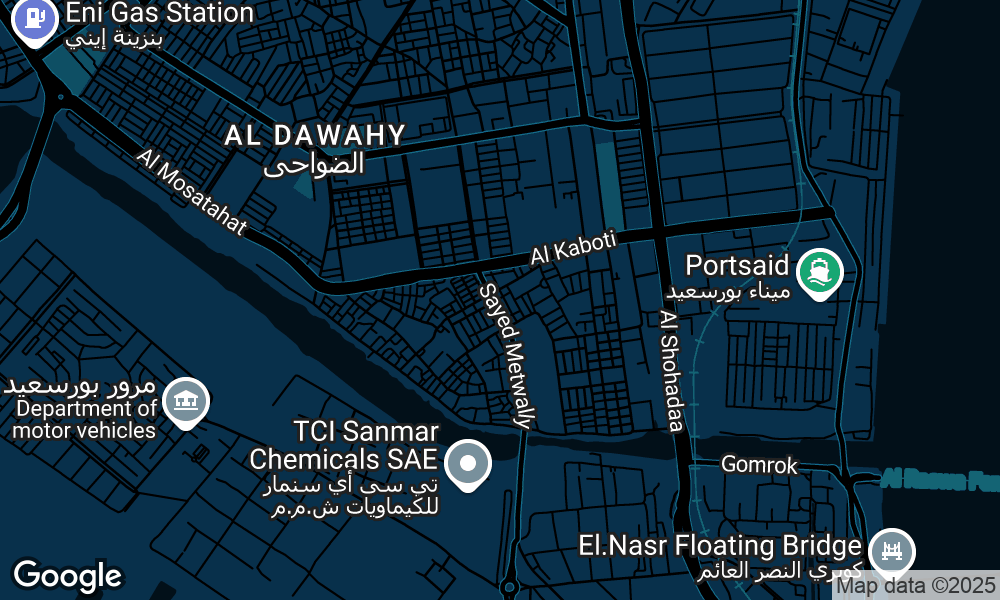Open the Department of motor vehicles marker
Screen dimensions: 1000x600
(184, 401)
